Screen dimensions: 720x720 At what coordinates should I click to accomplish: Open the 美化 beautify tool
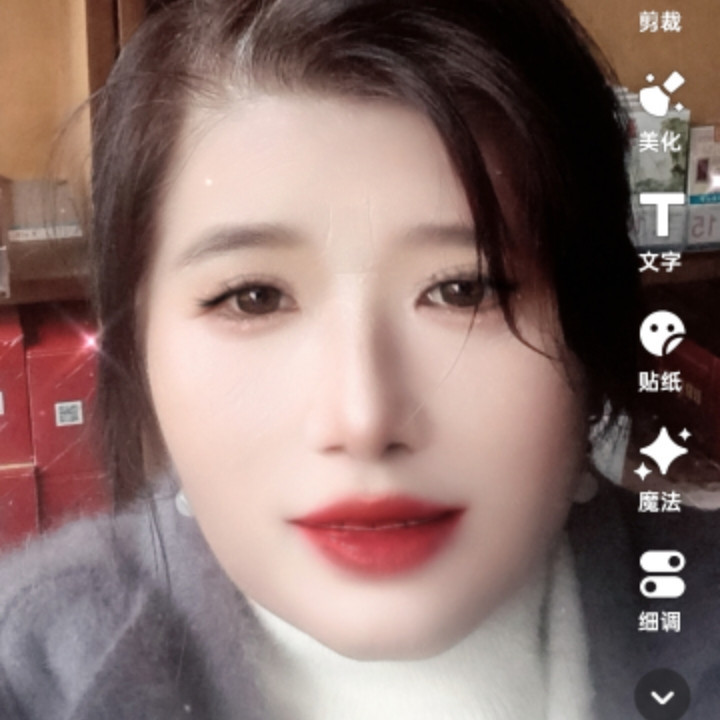click(660, 108)
